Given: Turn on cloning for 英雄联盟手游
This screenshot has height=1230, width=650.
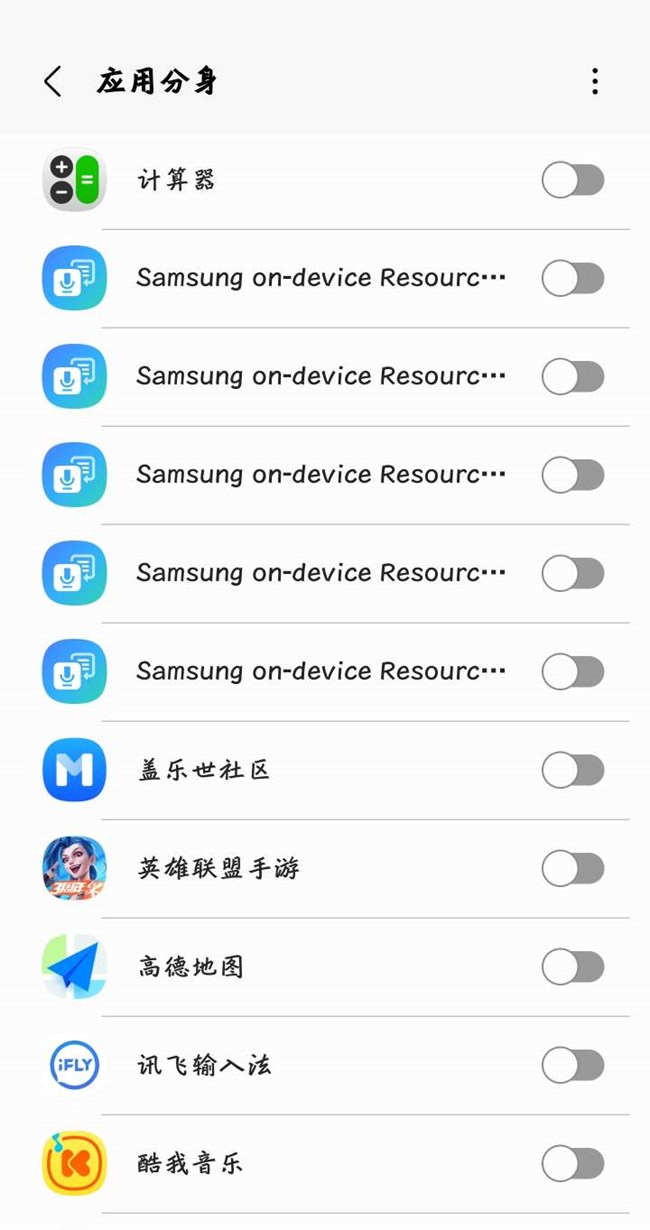Looking at the screenshot, I should [x=572, y=868].
